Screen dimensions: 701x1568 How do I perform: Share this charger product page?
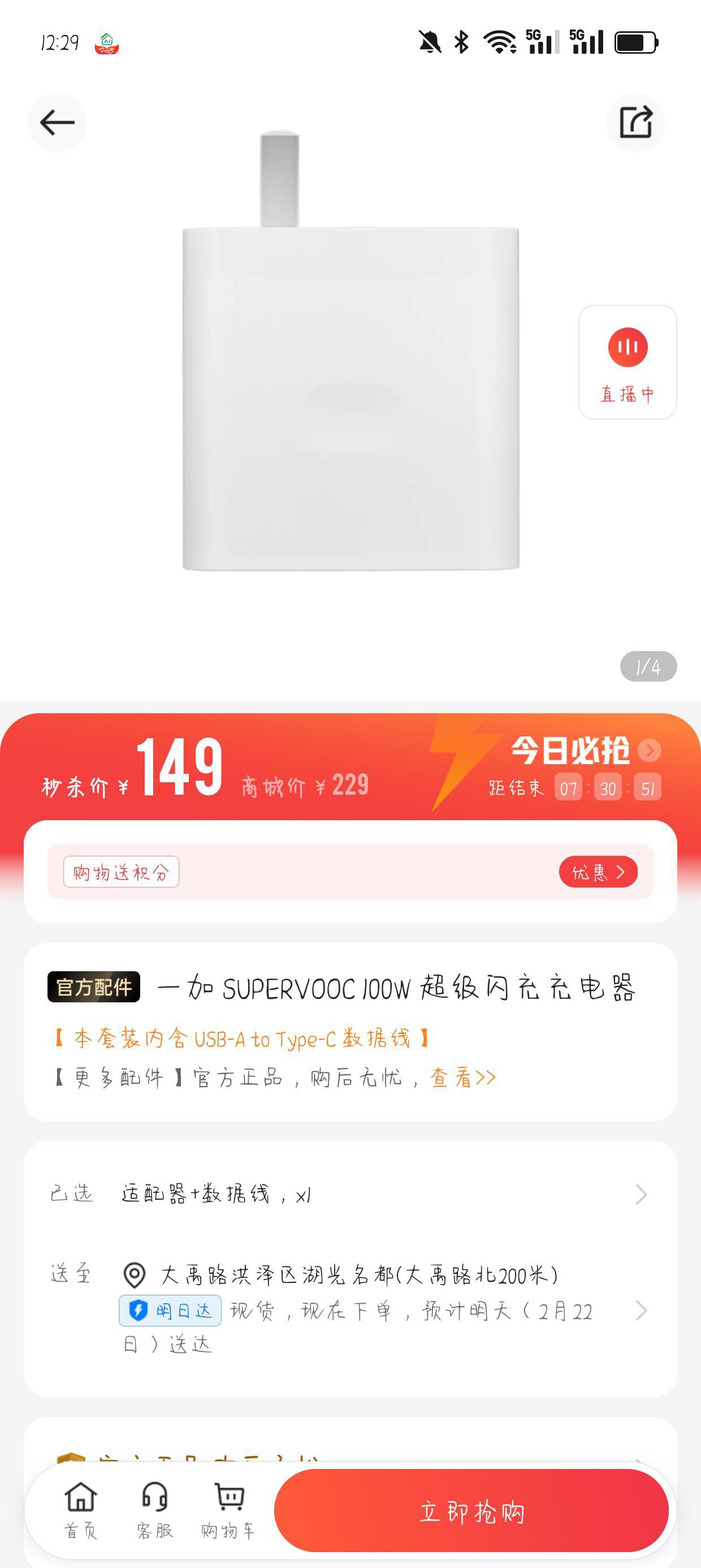click(635, 122)
